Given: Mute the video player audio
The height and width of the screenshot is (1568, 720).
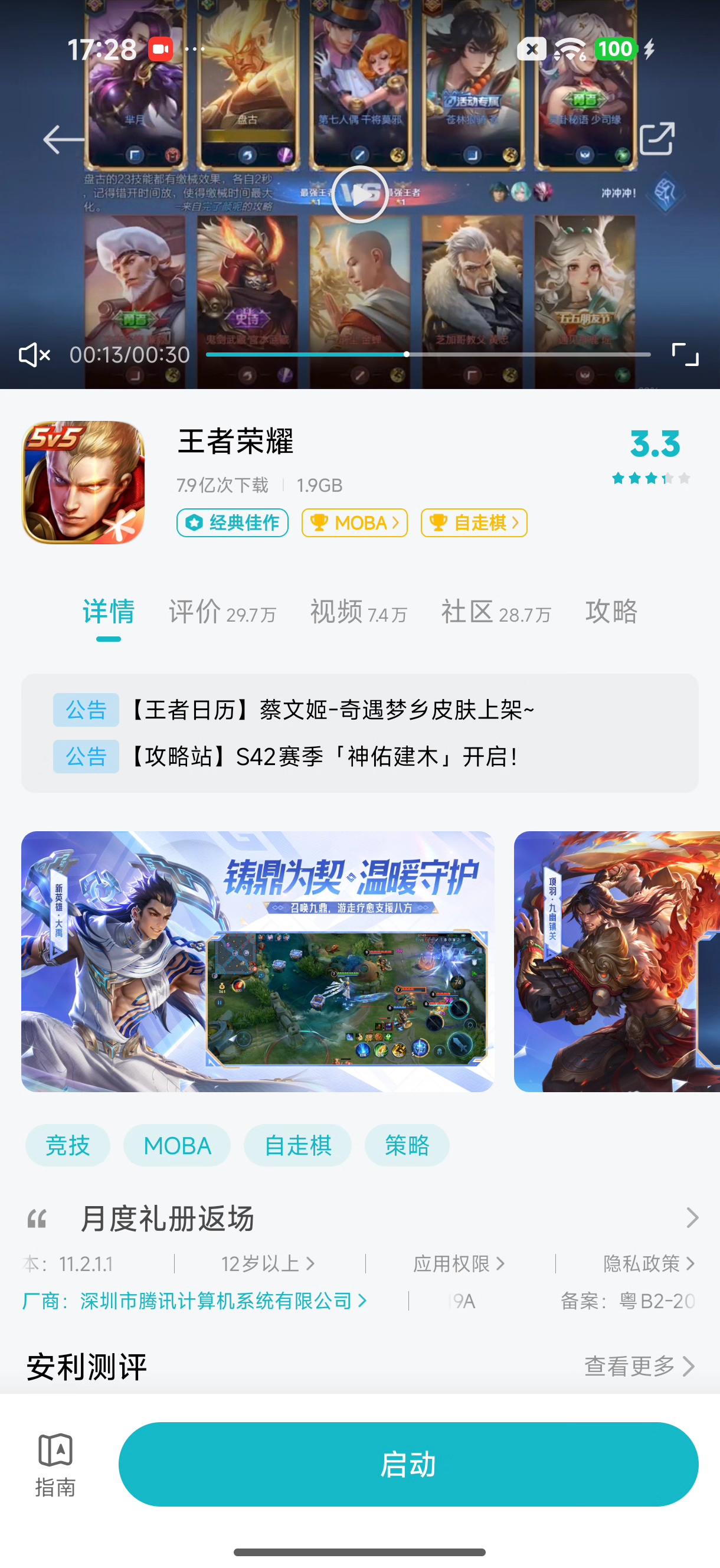Looking at the screenshot, I should tap(35, 355).
